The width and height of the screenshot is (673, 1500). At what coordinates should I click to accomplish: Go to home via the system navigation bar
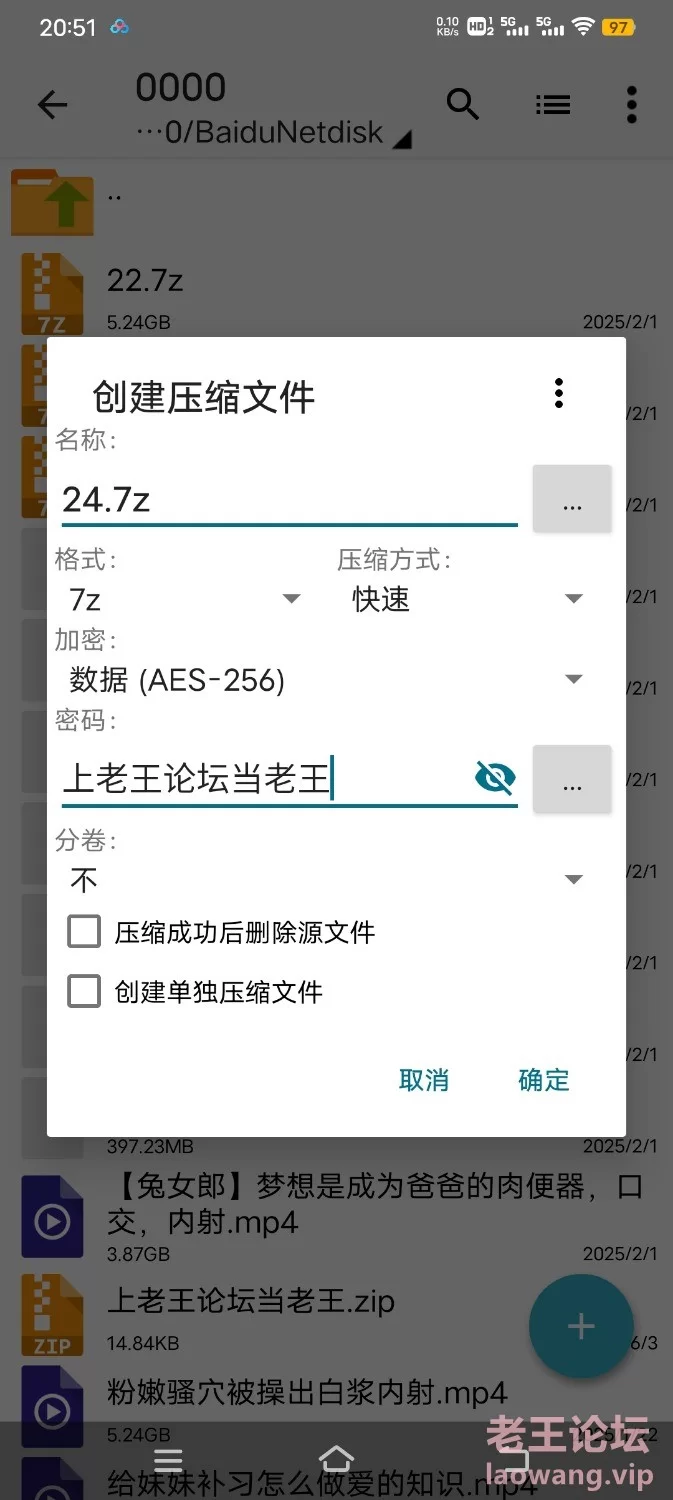pyautogui.click(x=336, y=1459)
